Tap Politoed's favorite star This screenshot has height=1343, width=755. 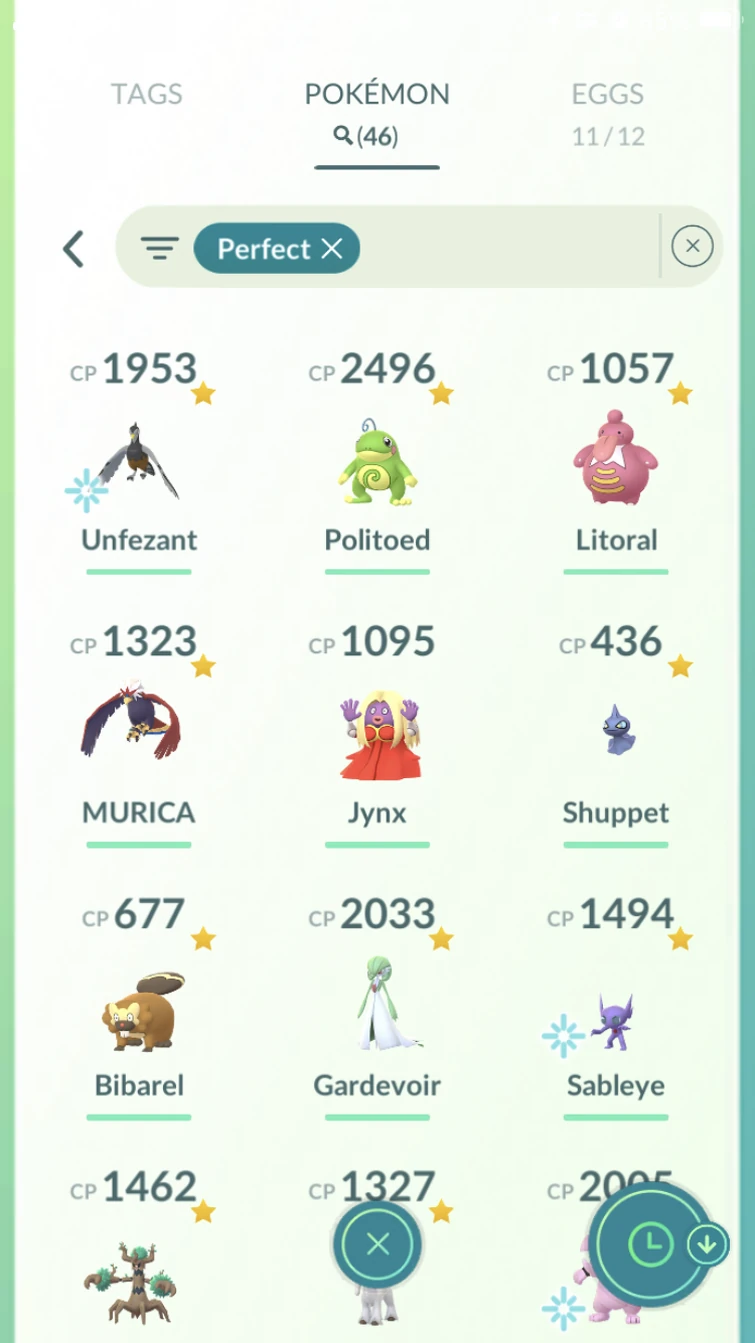pos(441,392)
